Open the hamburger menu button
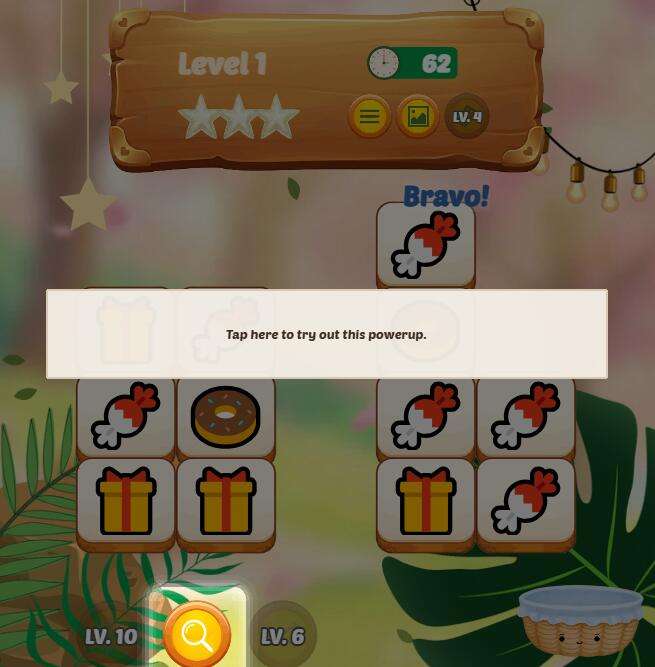655x667 pixels. [369, 117]
